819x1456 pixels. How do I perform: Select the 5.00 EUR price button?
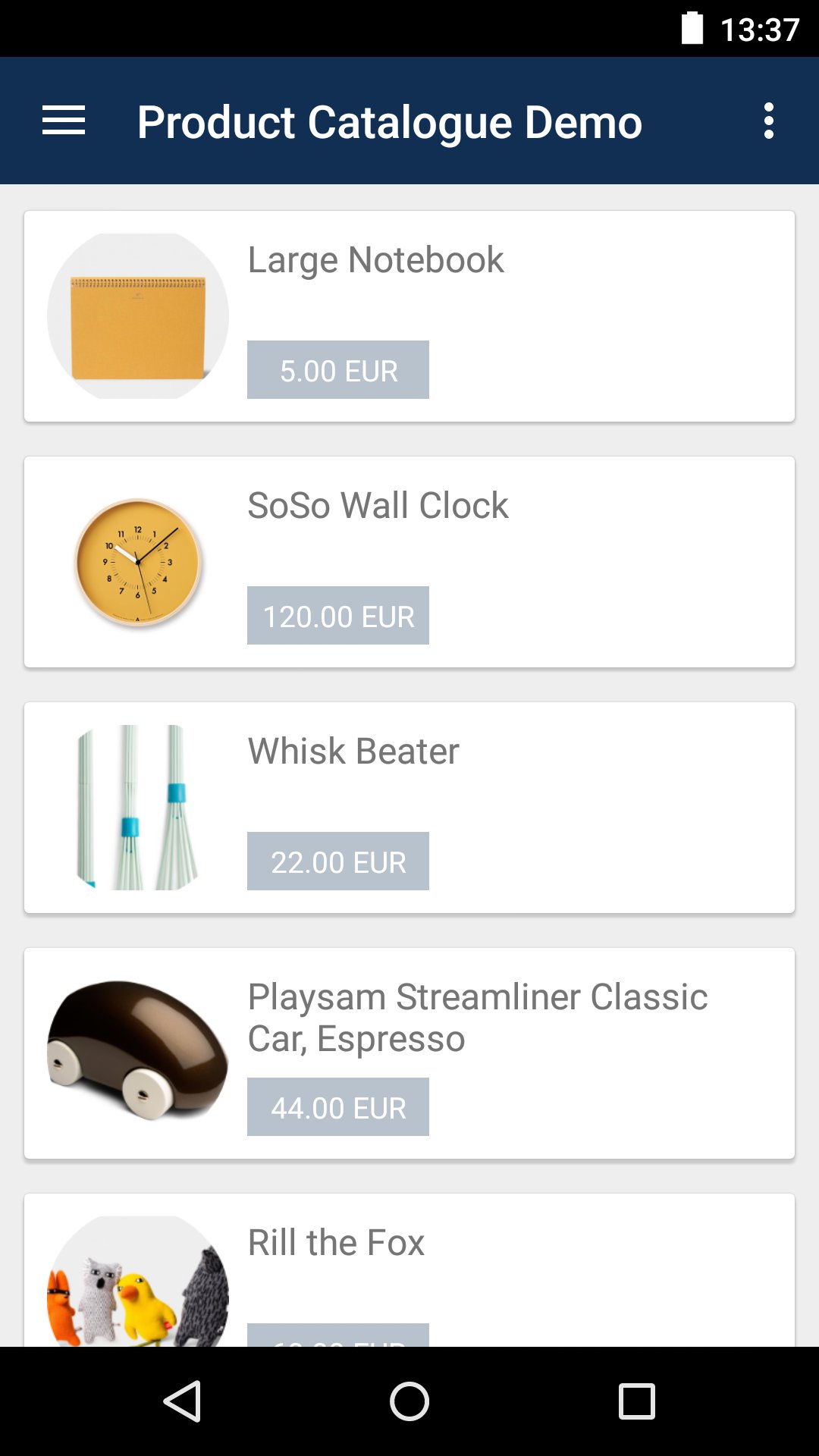click(x=337, y=369)
